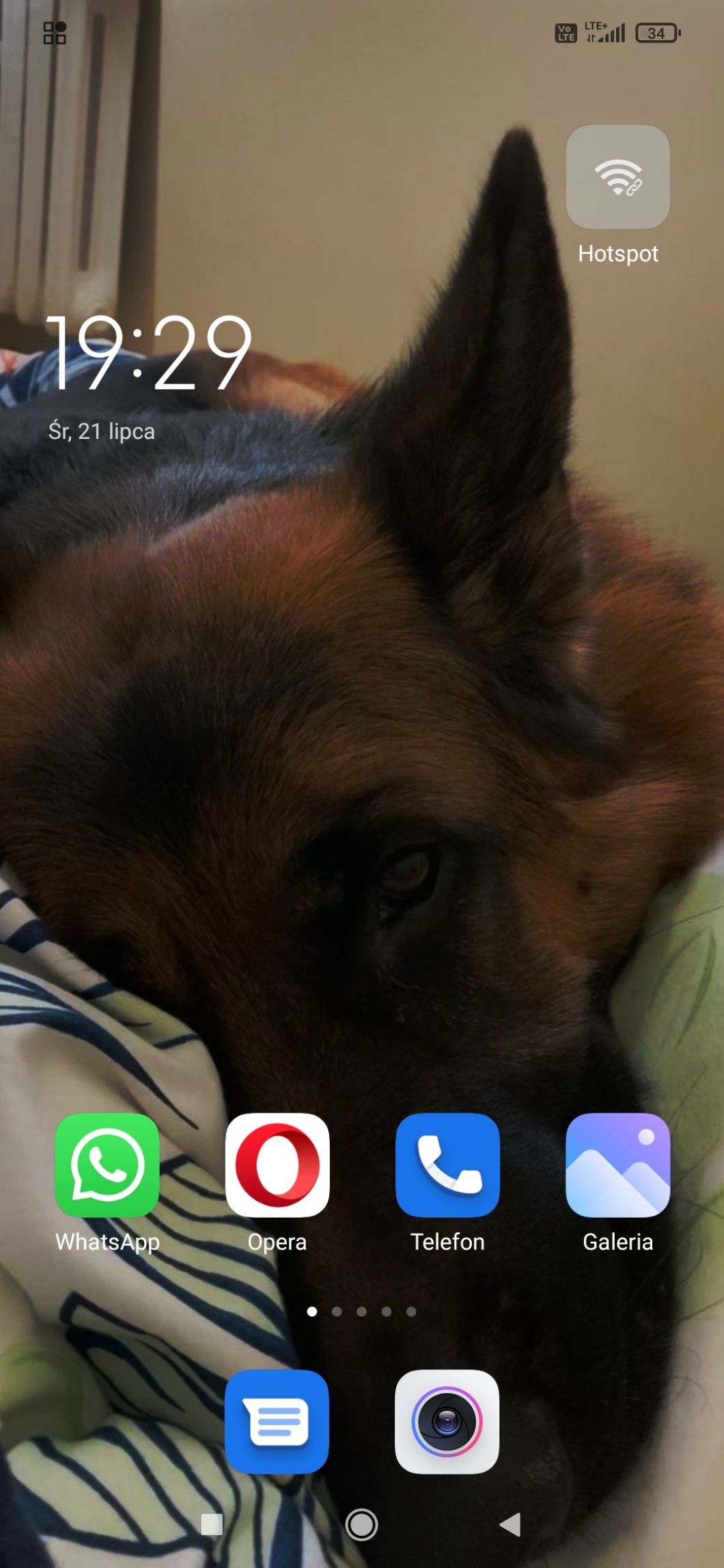Tap the 19:29 clock widget

149,353
